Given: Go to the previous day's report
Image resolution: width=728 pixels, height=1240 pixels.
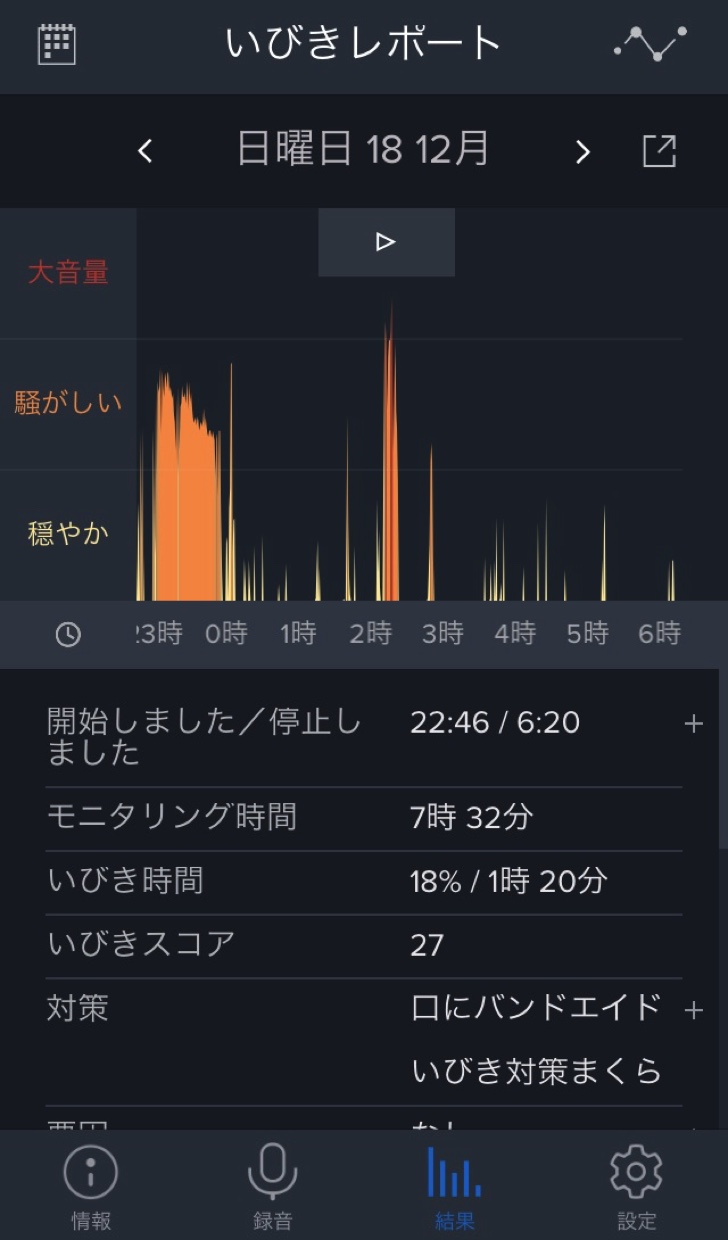Looking at the screenshot, I should tap(146, 152).
